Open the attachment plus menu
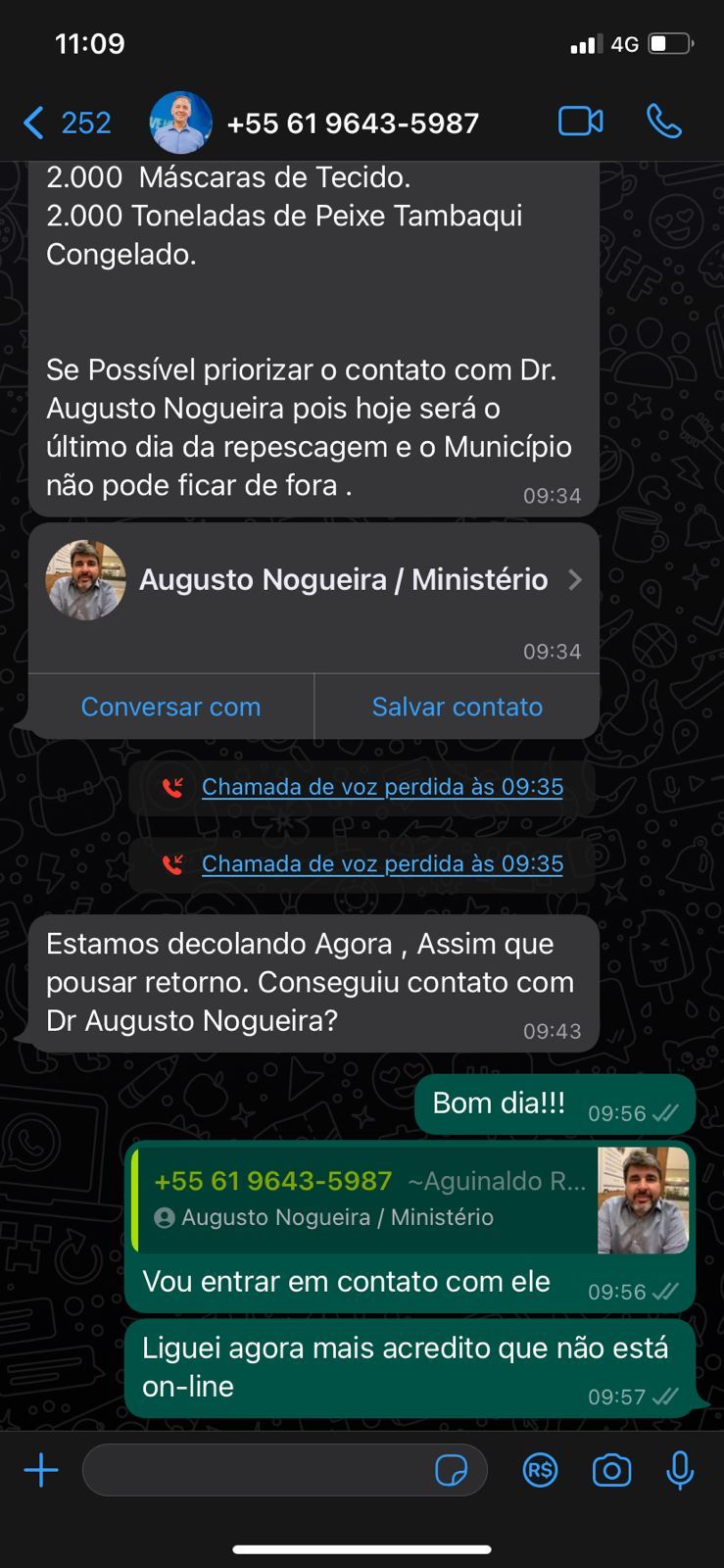Image resolution: width=724 pixels, height=1568 pixels. point(41,1470)
